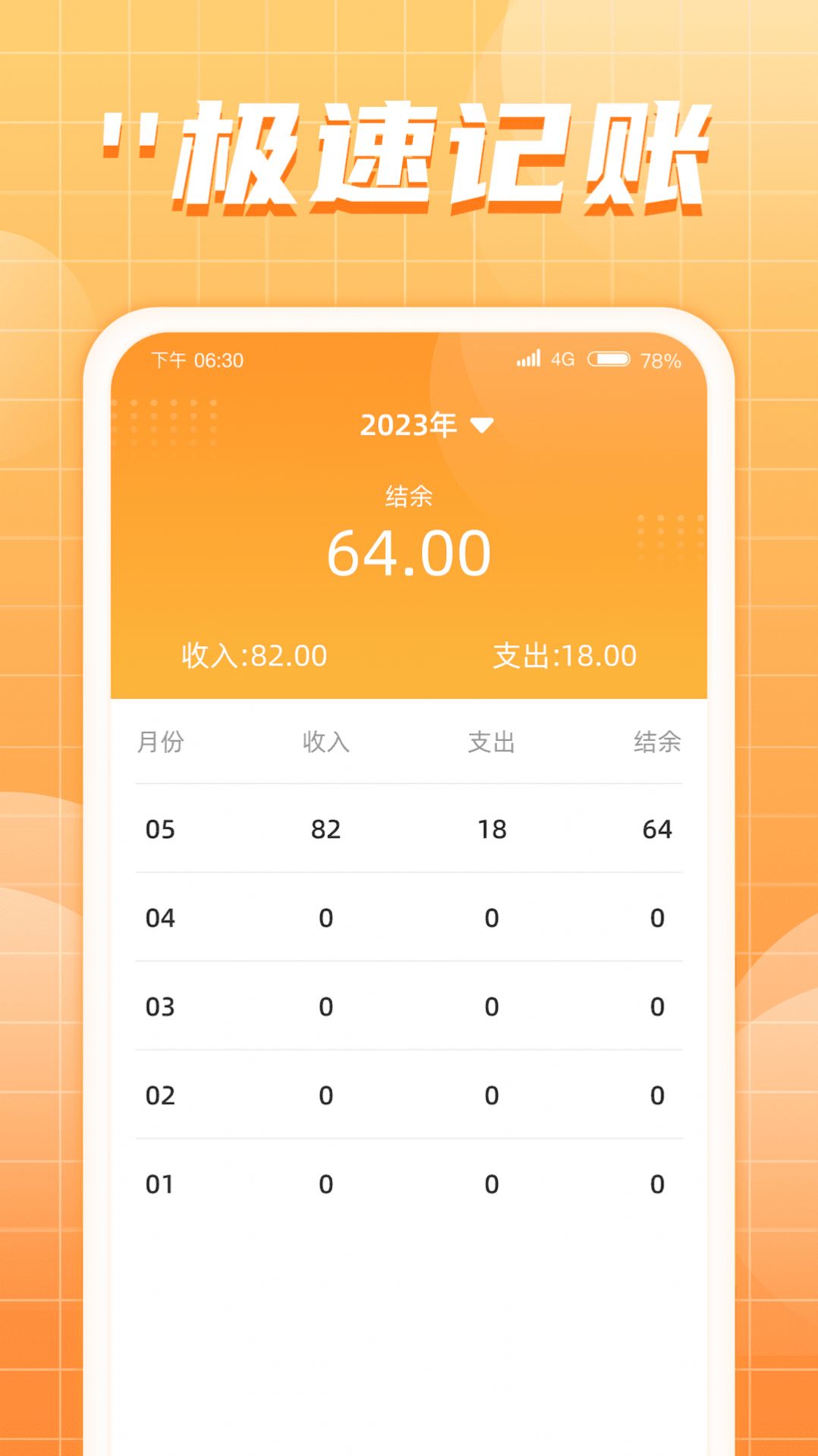The height and width of the screenshot is (1456, 818).
Task: Tap the 结余 label above the balance
Action: [407, 495]
